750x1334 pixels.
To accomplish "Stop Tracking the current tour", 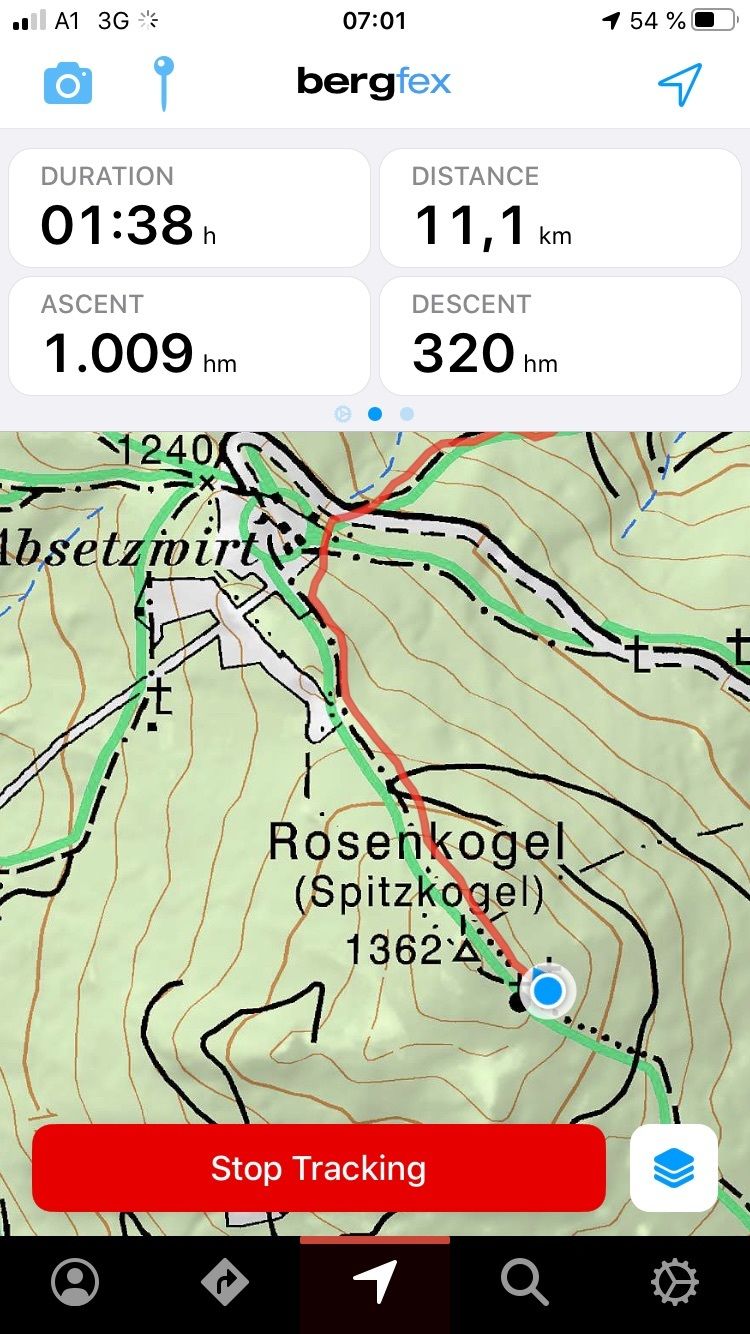I will (319, 1168).
